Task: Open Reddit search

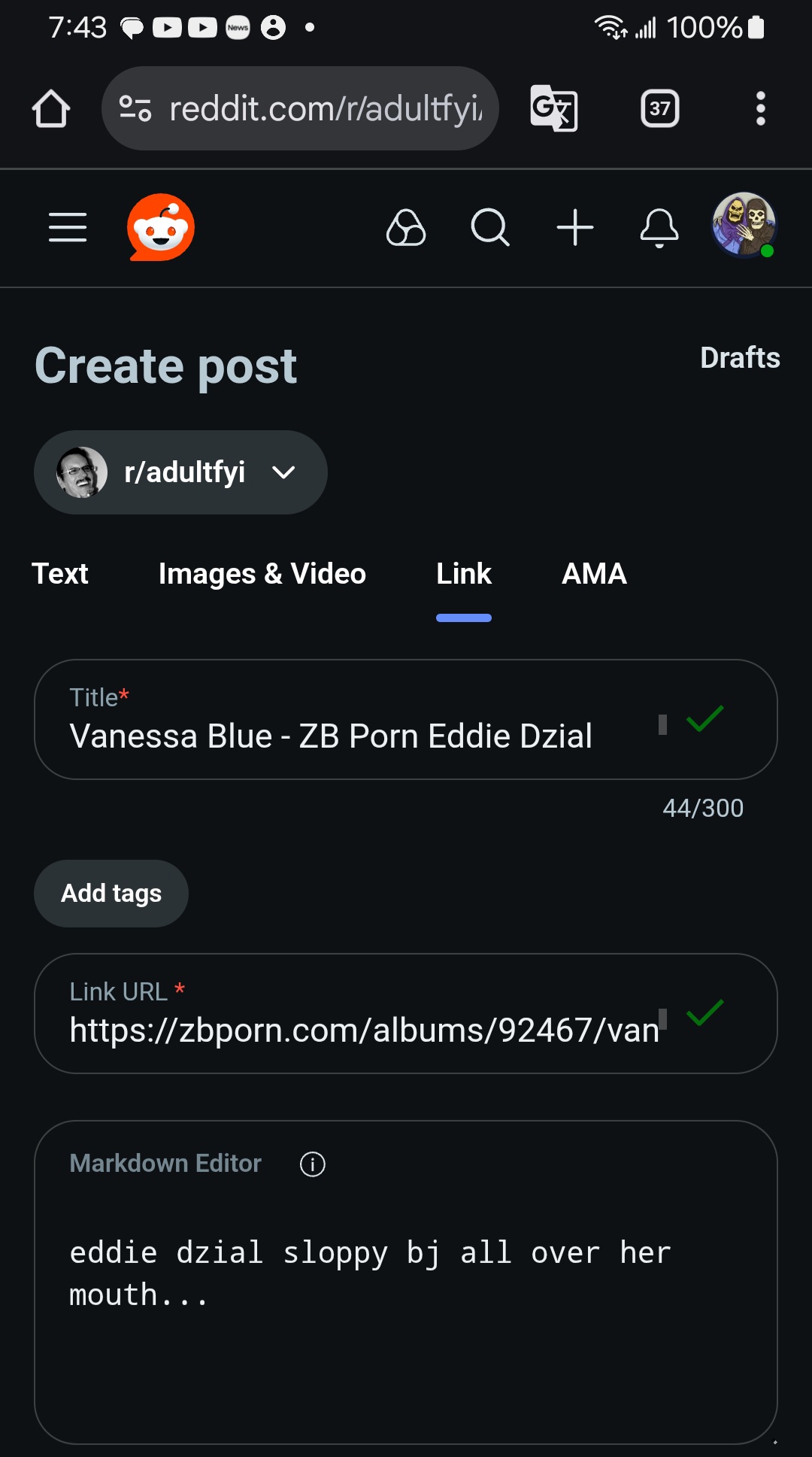Action: click(x=490, y=227)
